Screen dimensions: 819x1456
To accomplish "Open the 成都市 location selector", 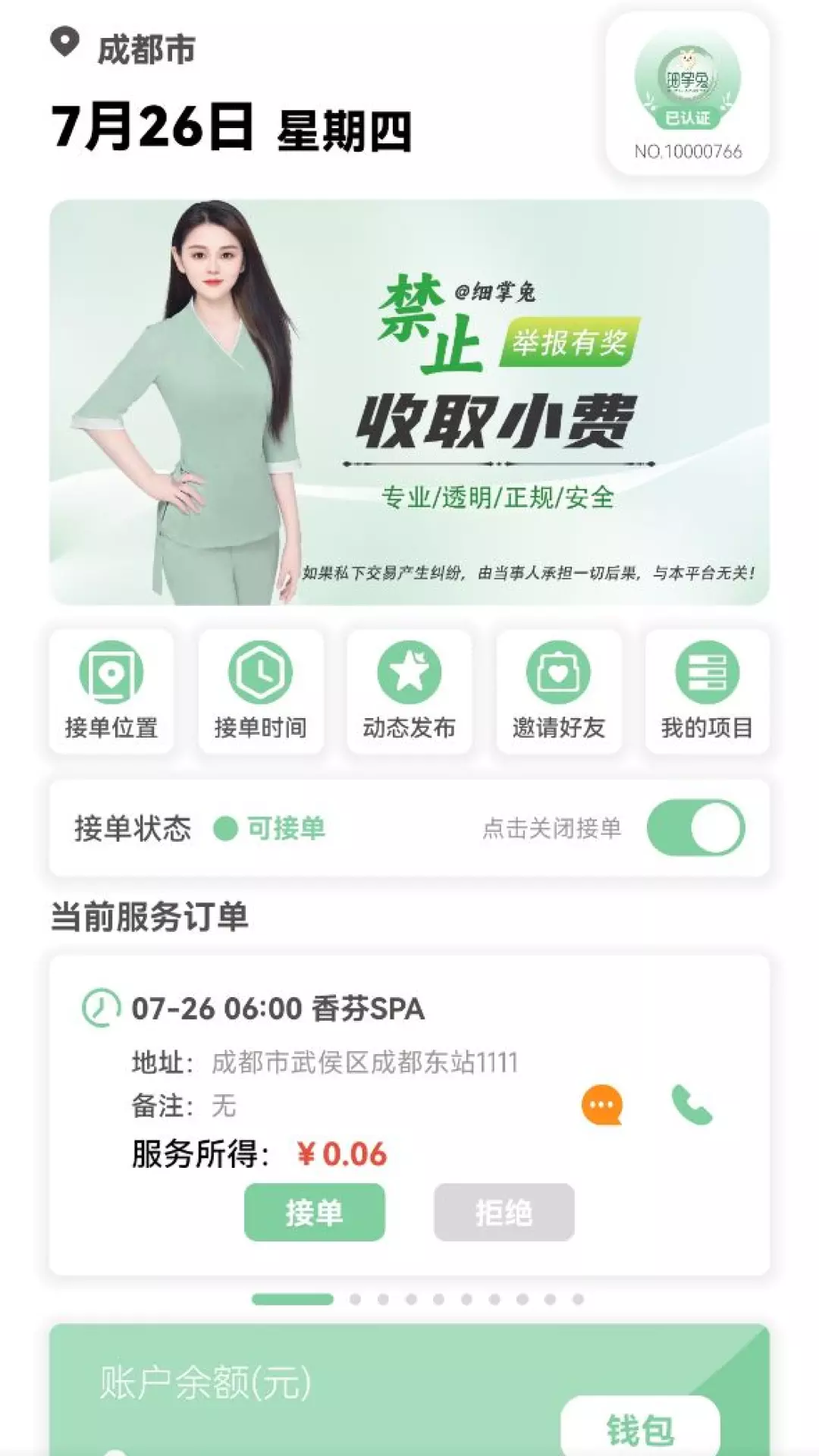I will [x=123, y=49].
